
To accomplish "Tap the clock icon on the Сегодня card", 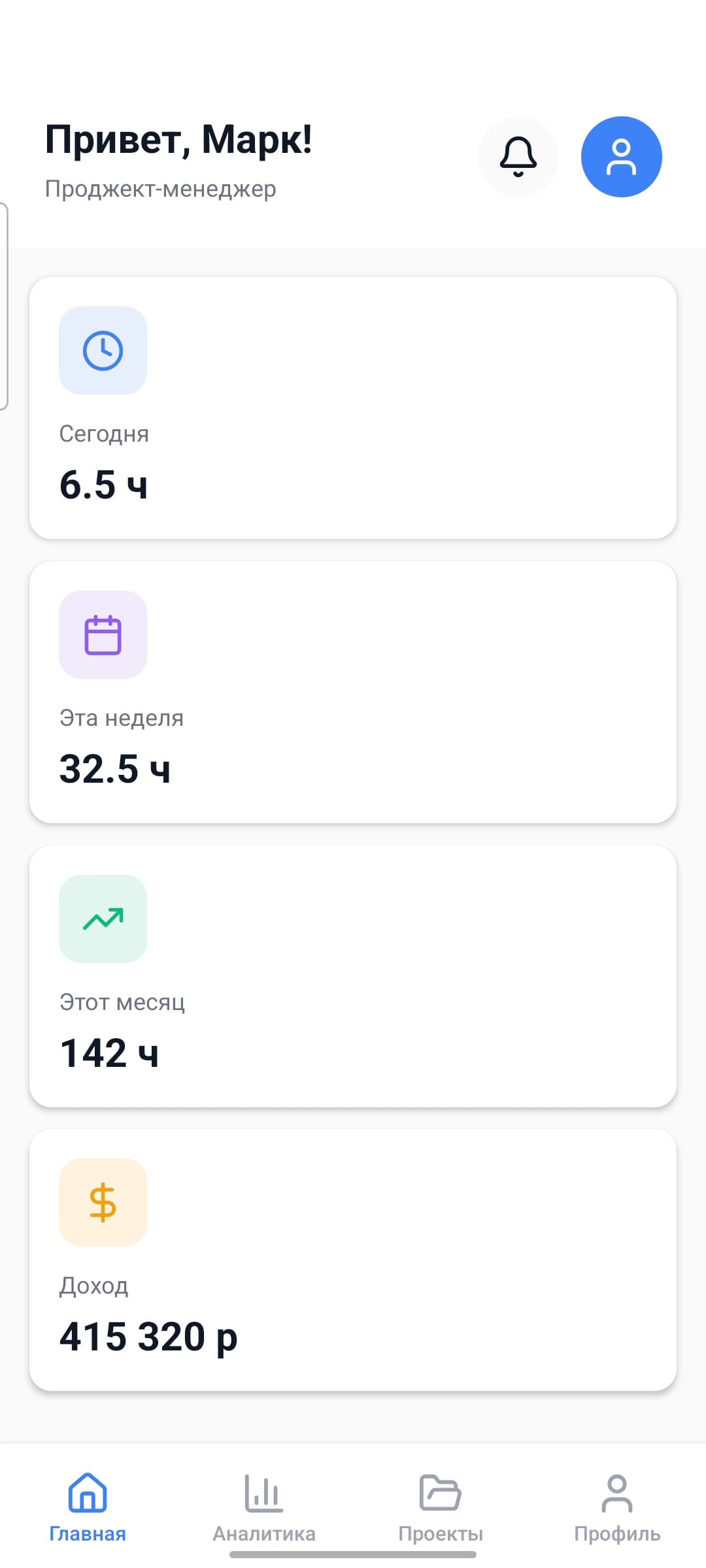I will (x=103, y=351).
